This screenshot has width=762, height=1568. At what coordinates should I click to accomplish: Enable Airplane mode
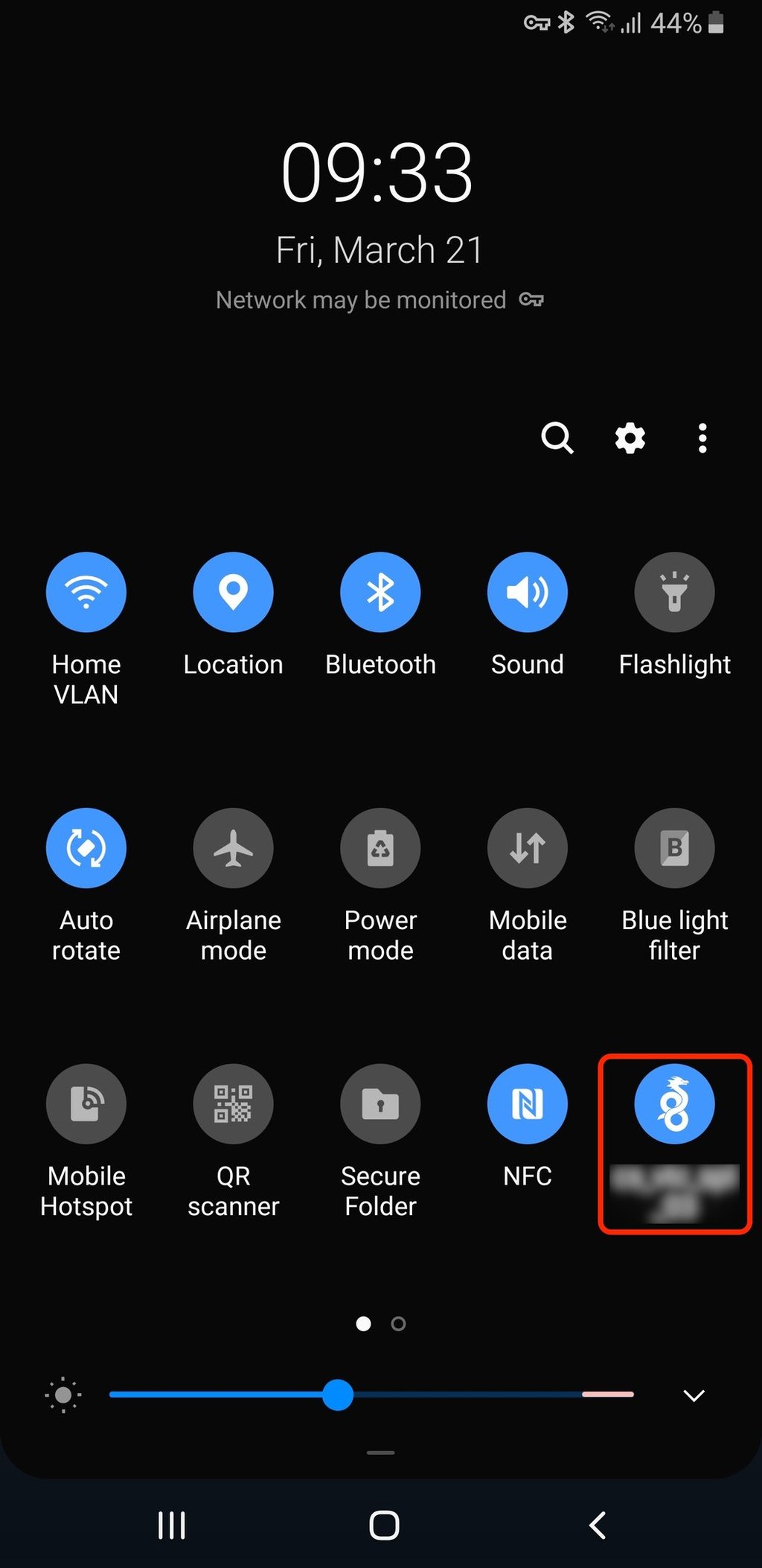coord(233,848)
